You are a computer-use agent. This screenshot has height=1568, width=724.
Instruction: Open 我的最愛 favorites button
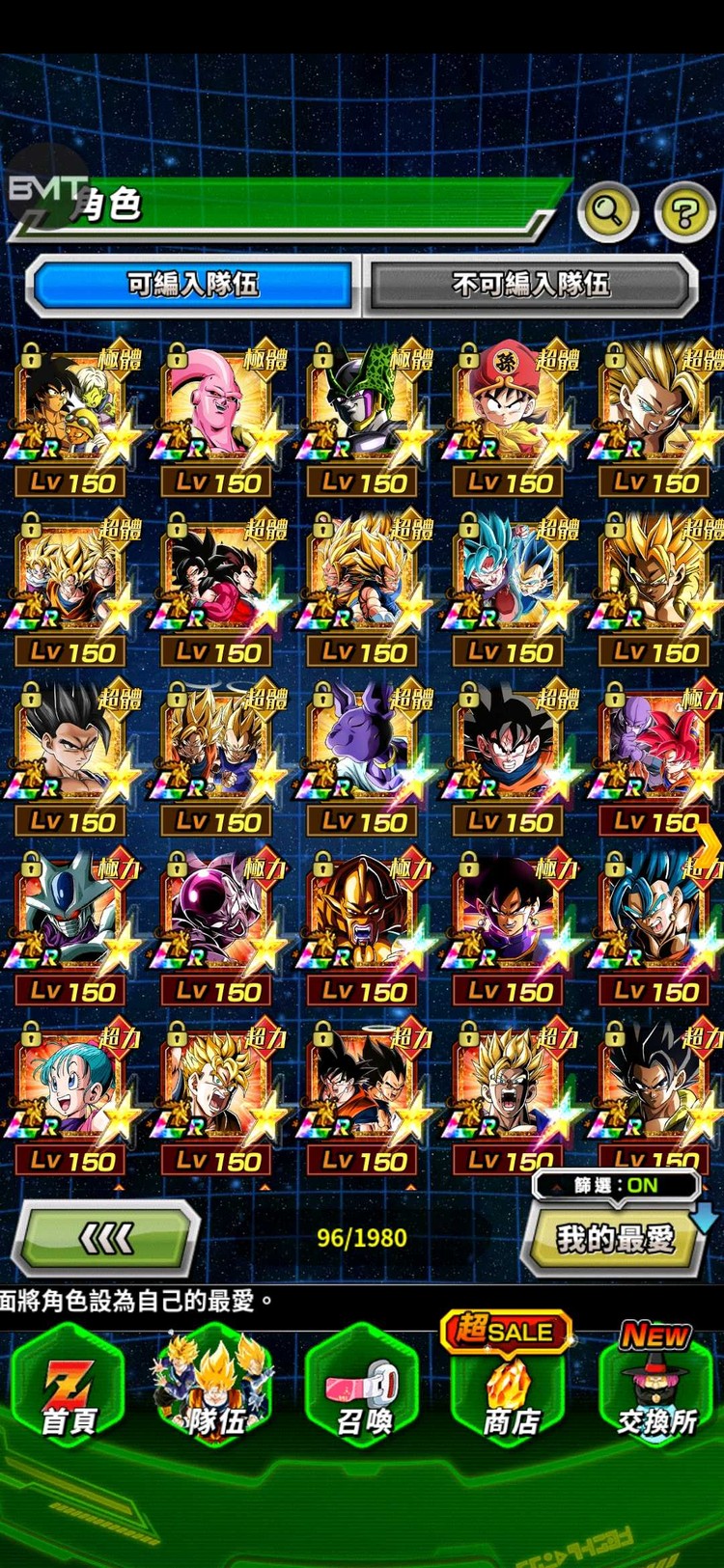click(614, 1238)
